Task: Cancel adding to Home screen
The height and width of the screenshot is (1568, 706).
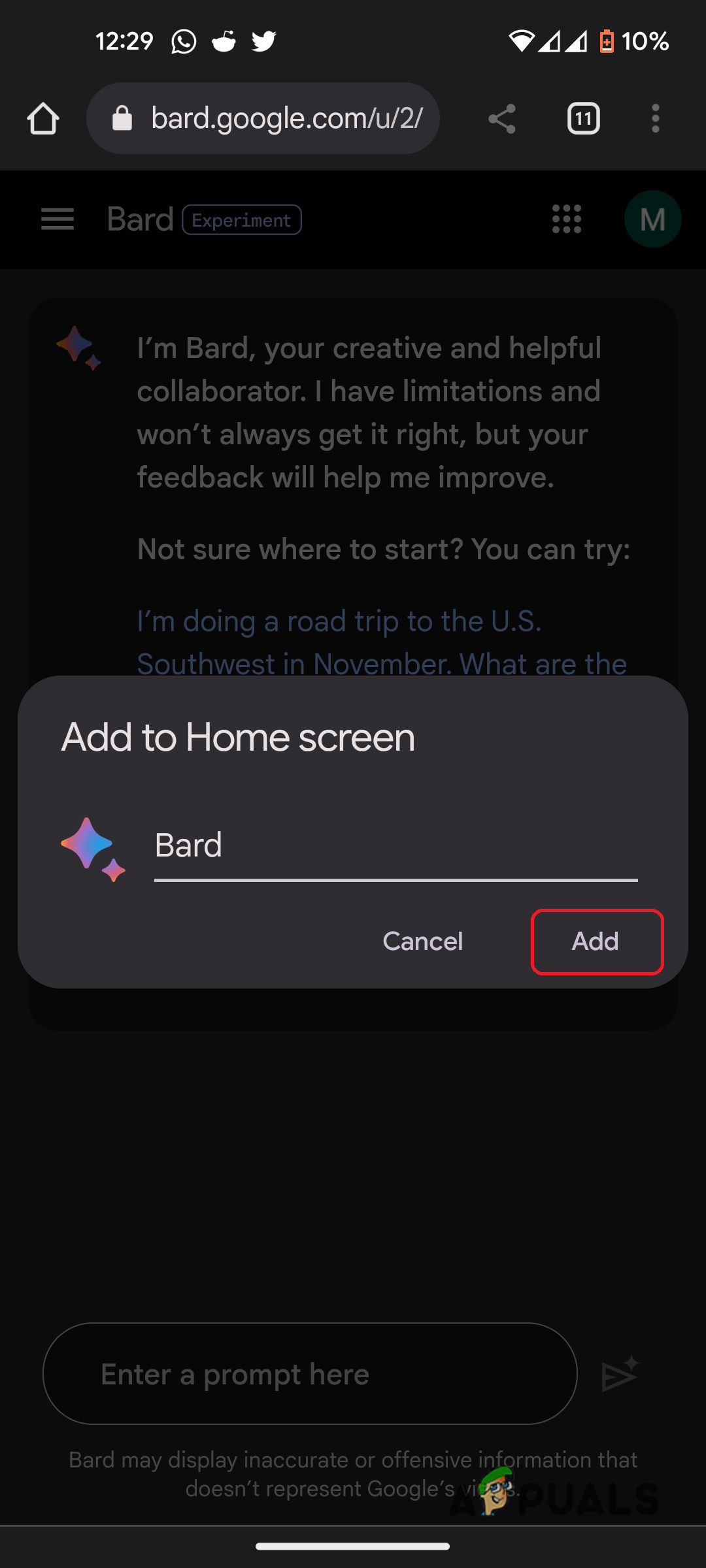Action: coord(422,941)
